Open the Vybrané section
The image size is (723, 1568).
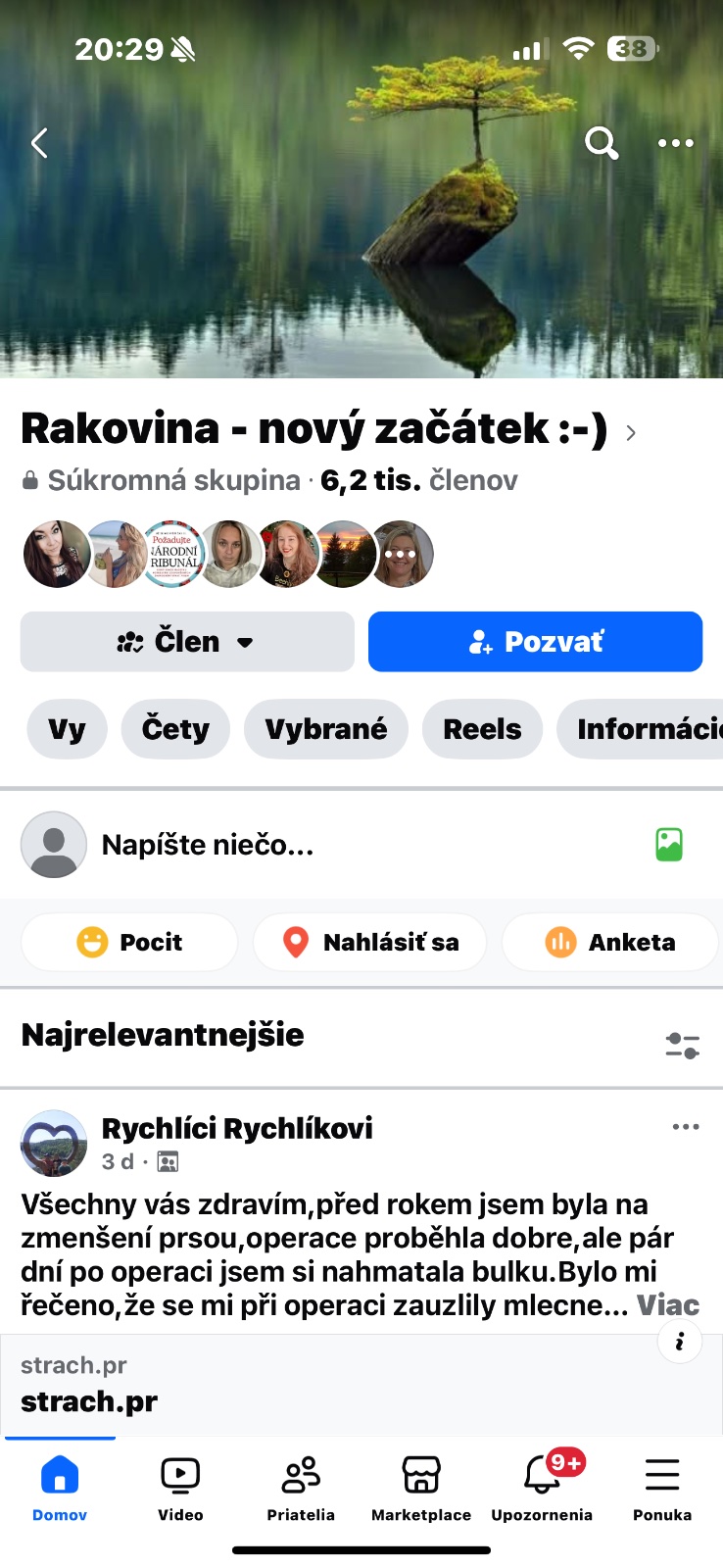(325, 729)
